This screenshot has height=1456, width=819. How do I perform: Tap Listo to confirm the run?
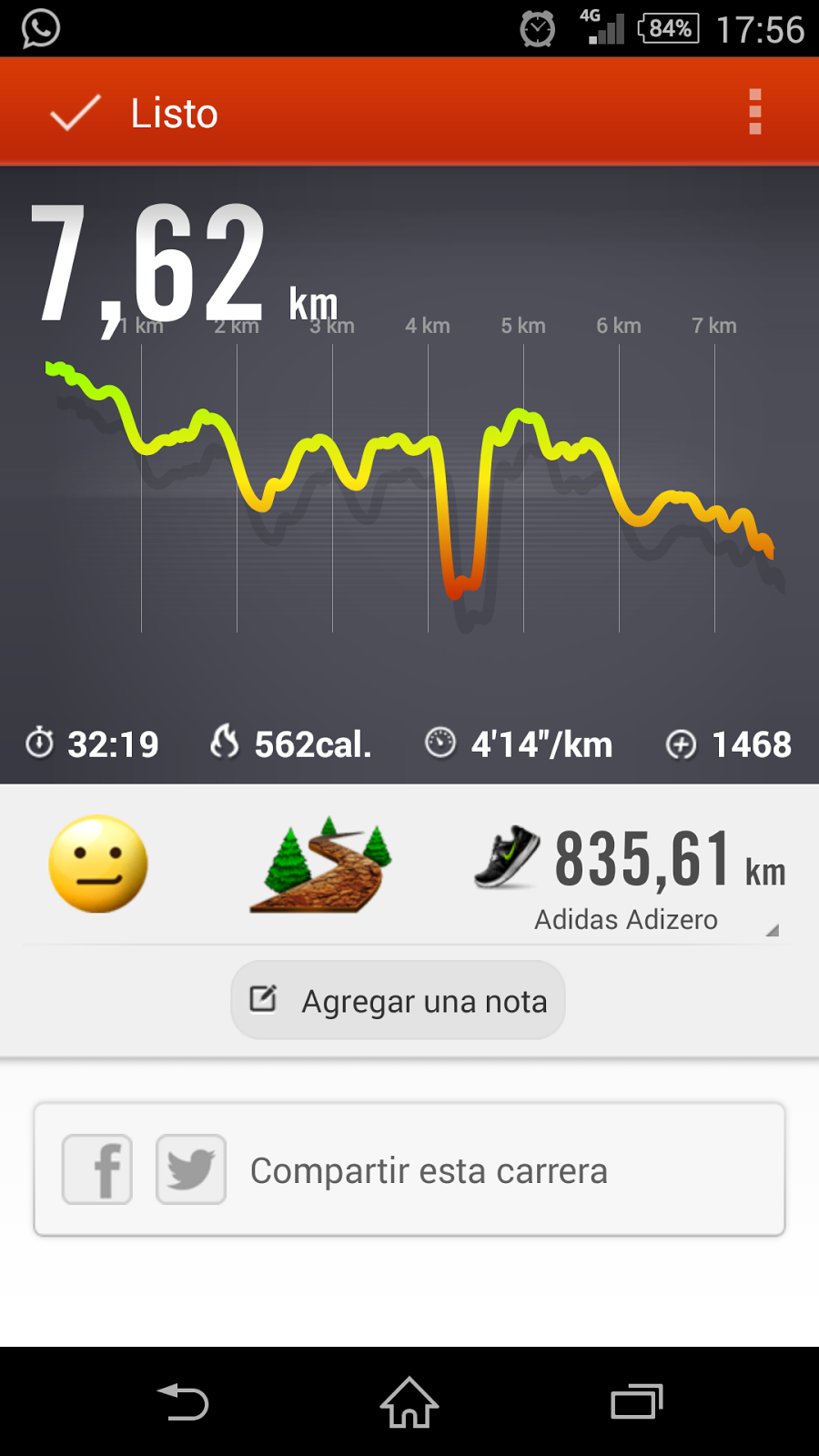click(135, 113)
